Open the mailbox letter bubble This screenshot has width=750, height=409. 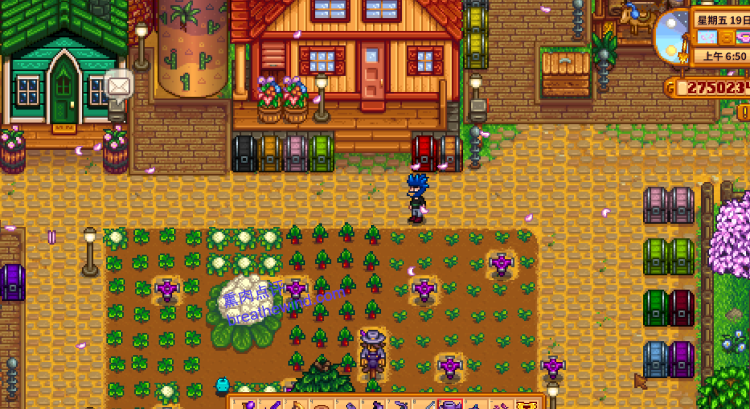pos(119,86)
